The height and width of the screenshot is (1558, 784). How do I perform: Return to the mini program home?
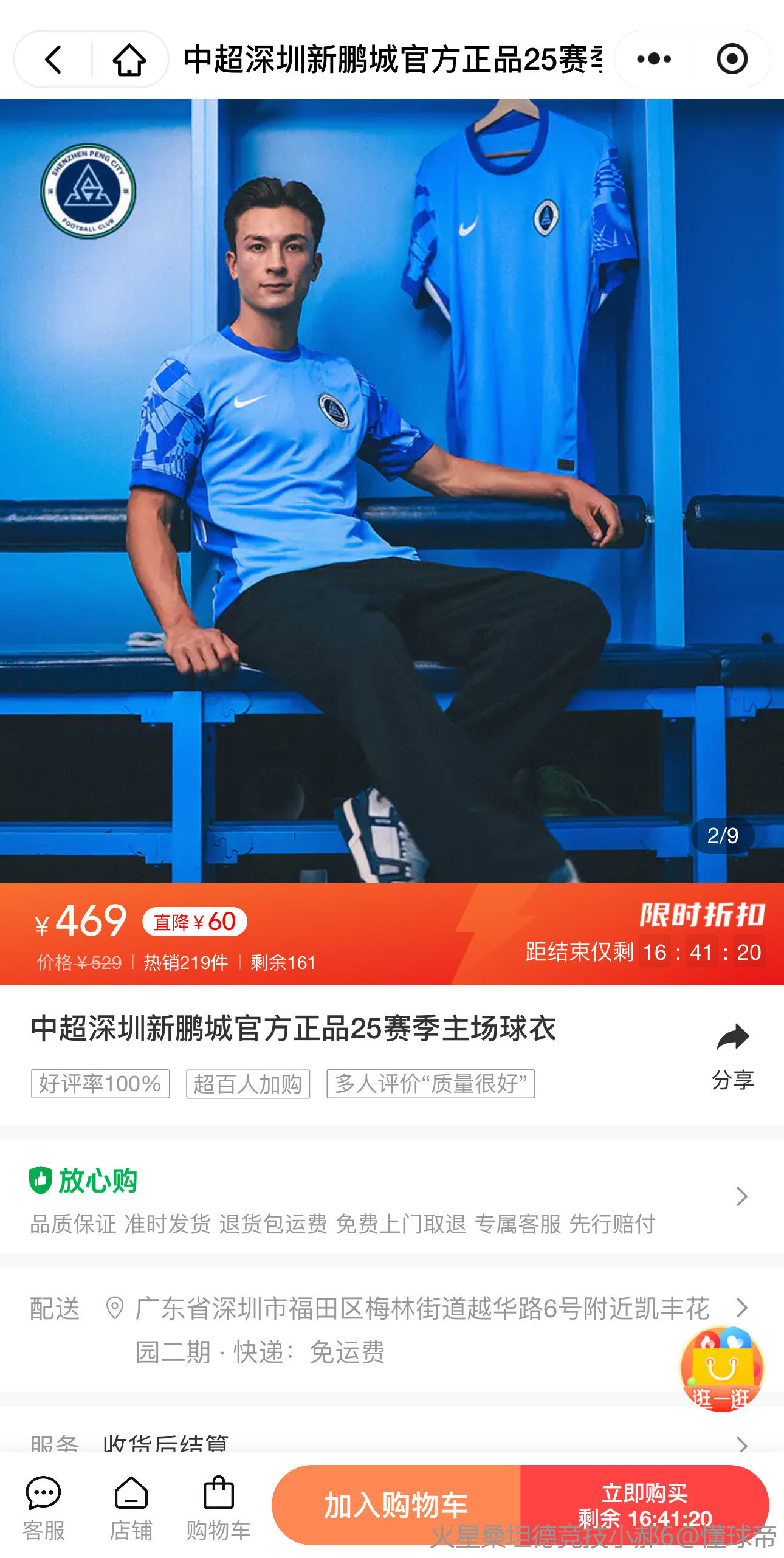(129, 60)
